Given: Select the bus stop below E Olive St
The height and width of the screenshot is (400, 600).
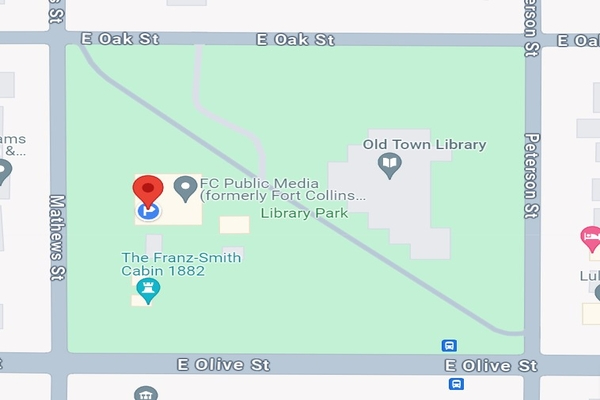Looking at the screenshot, I should [x=456, y=383].
